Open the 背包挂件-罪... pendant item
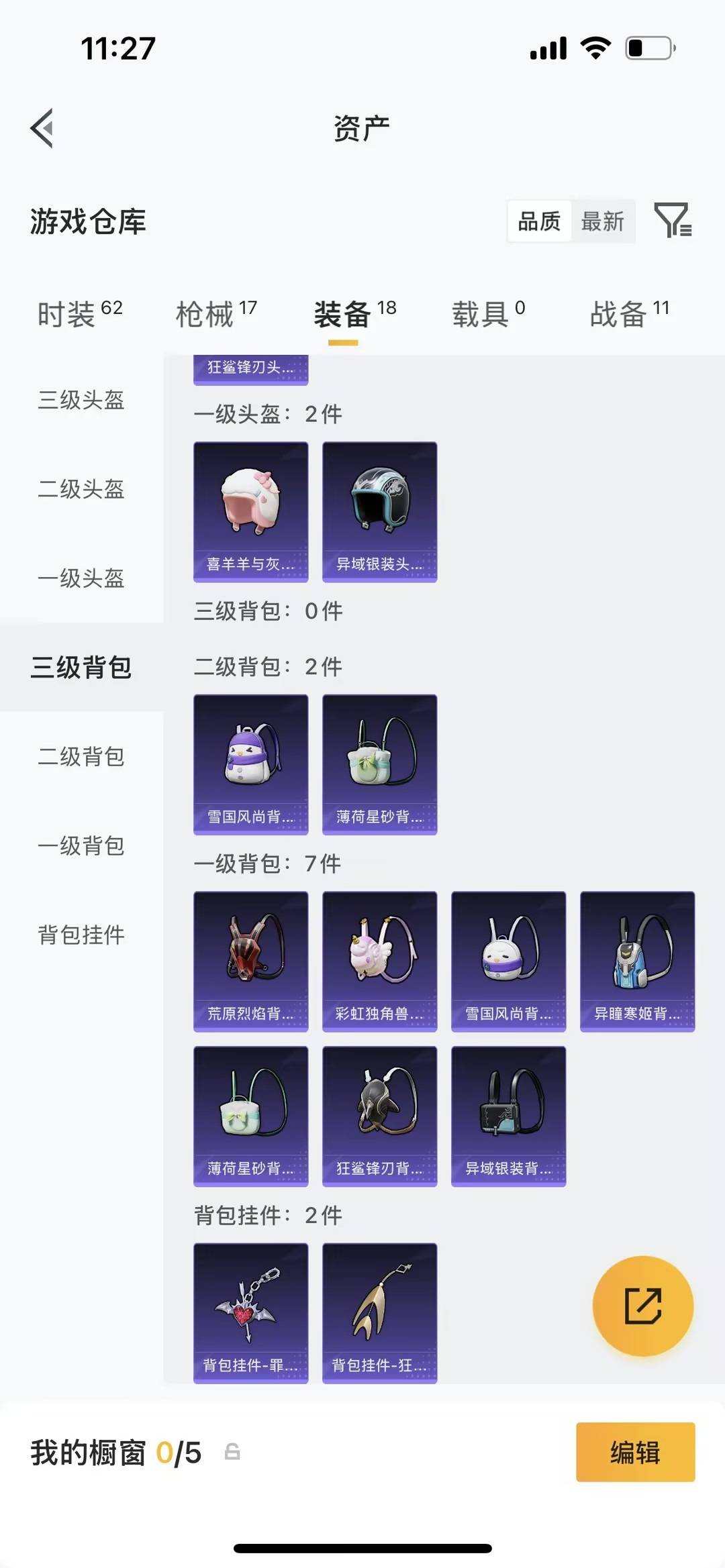This screenshot has width=725, height=1568. 251,1313
